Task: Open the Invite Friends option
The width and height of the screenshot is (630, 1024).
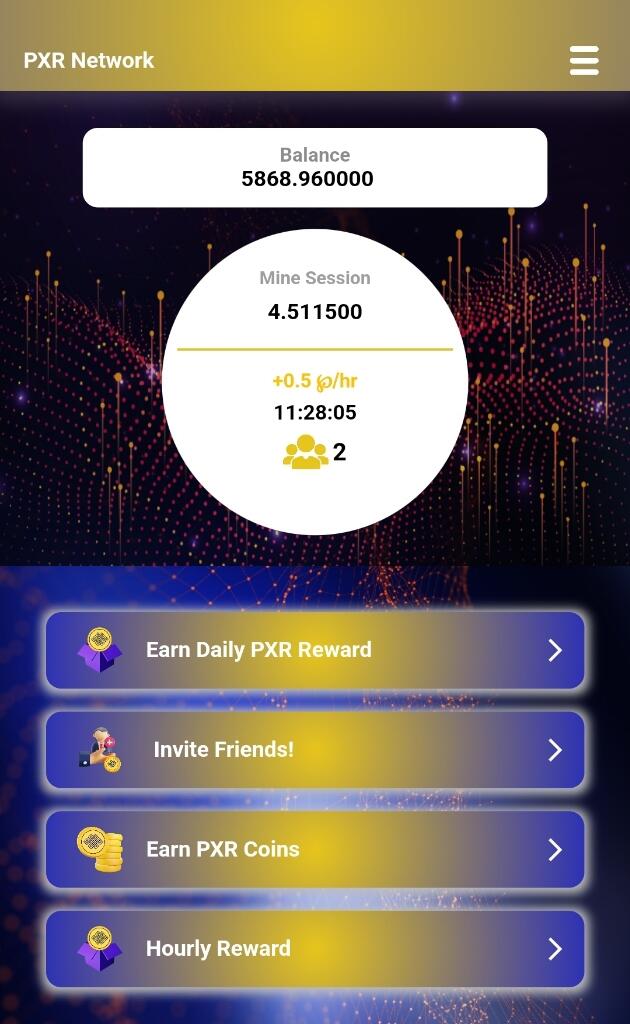Action: click(315, 750)
